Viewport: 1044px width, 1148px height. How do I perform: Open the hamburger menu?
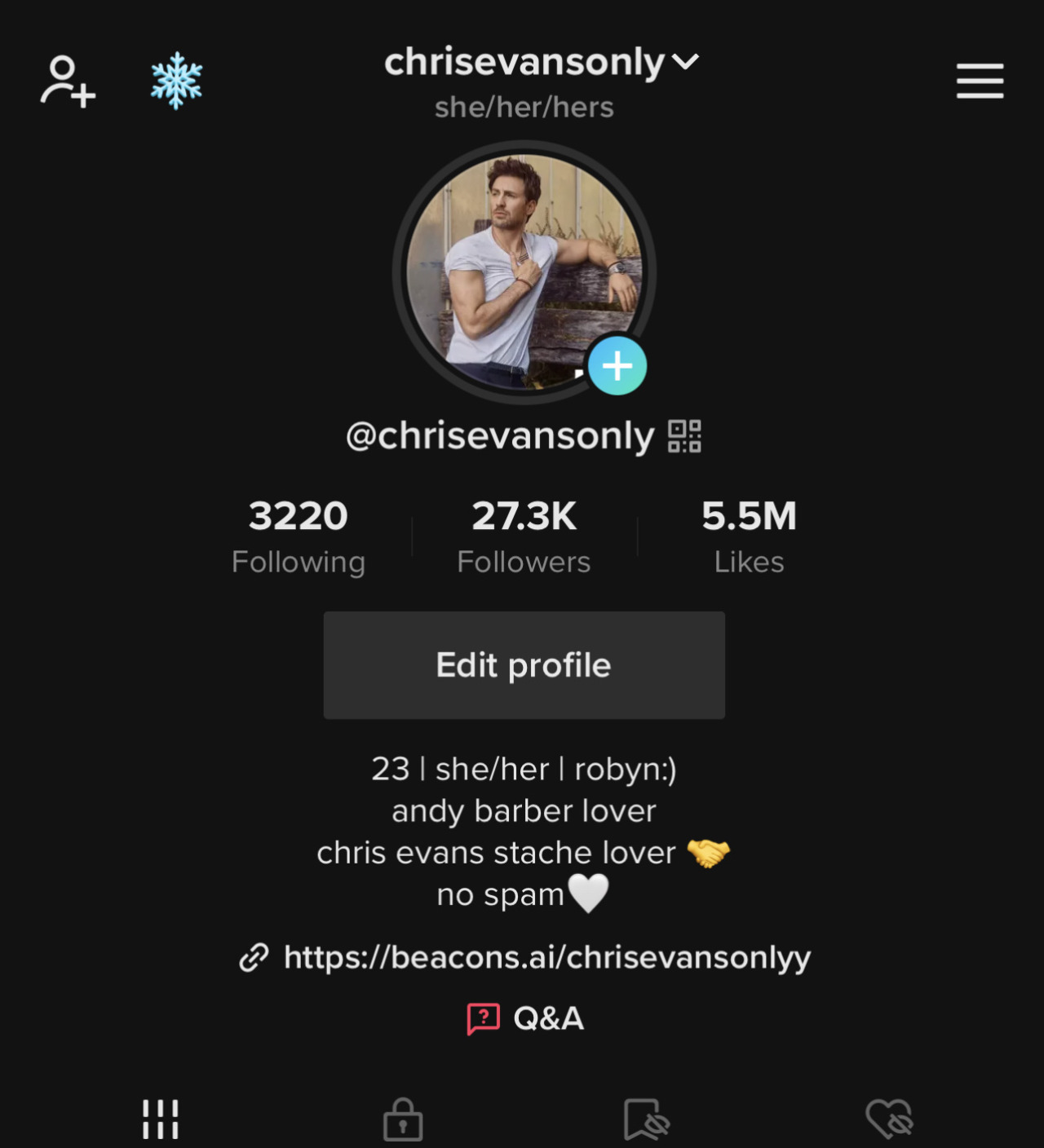[980, 82]
